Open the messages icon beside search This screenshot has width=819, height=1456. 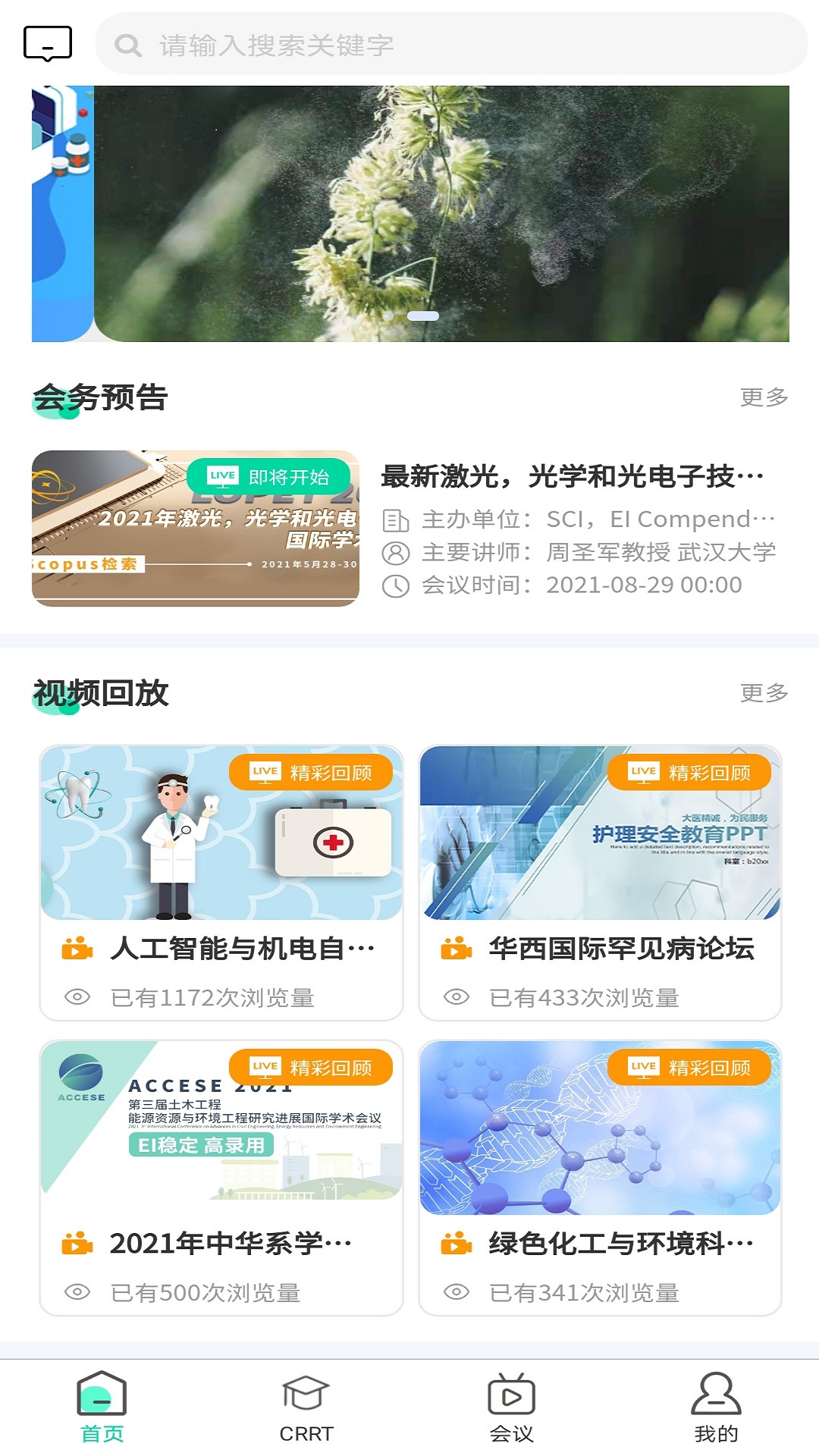coord(48,43)
